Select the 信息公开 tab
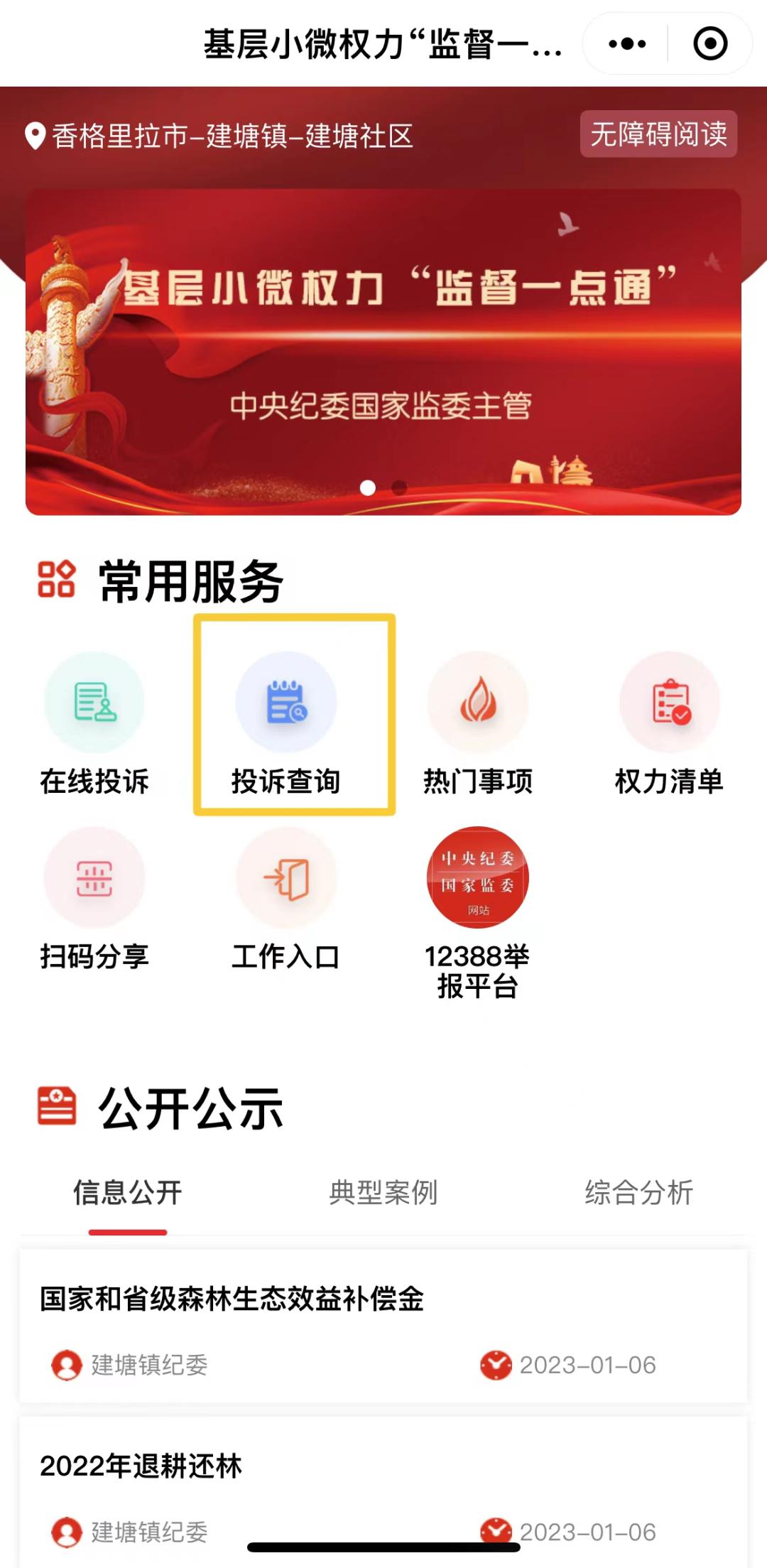 pos(128,1193)
